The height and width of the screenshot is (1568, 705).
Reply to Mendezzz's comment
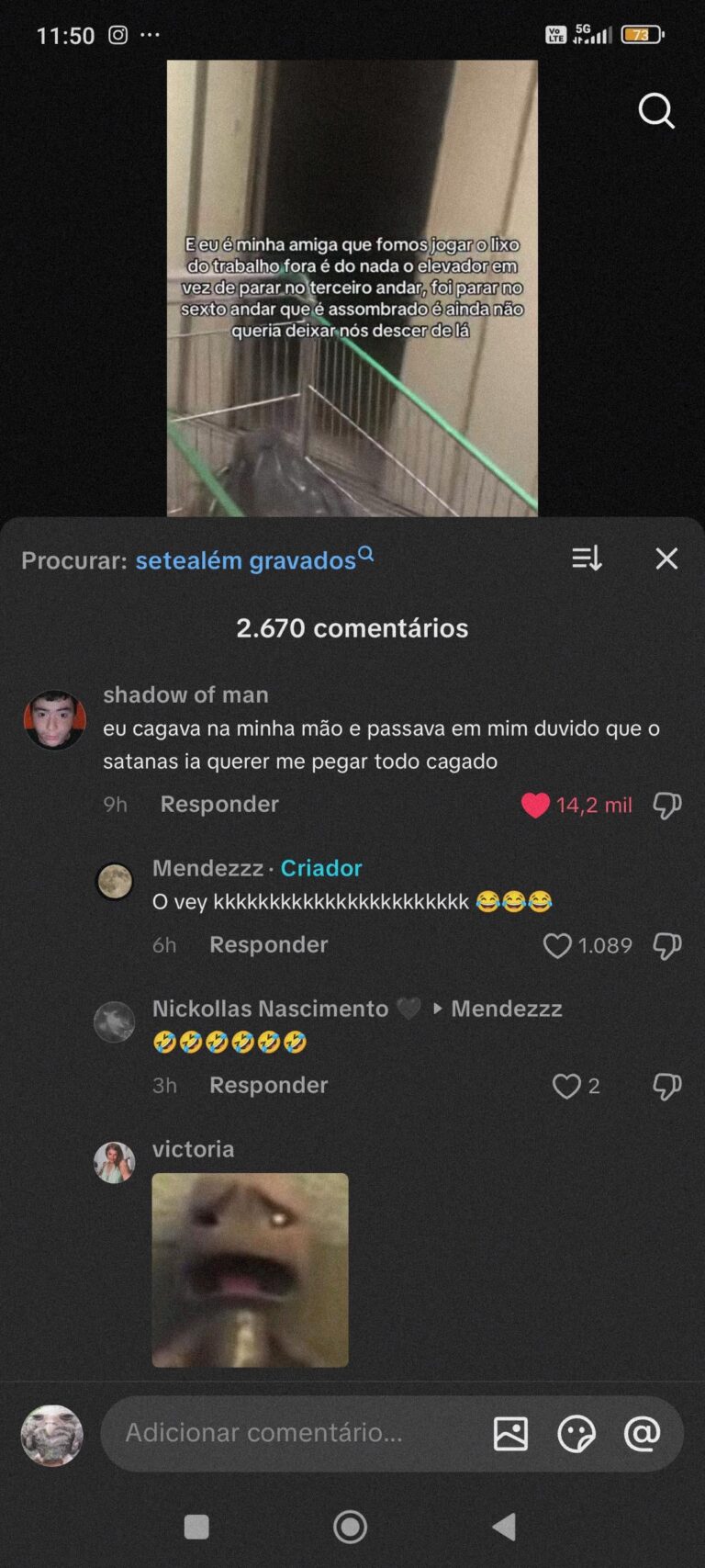(268, 945)
